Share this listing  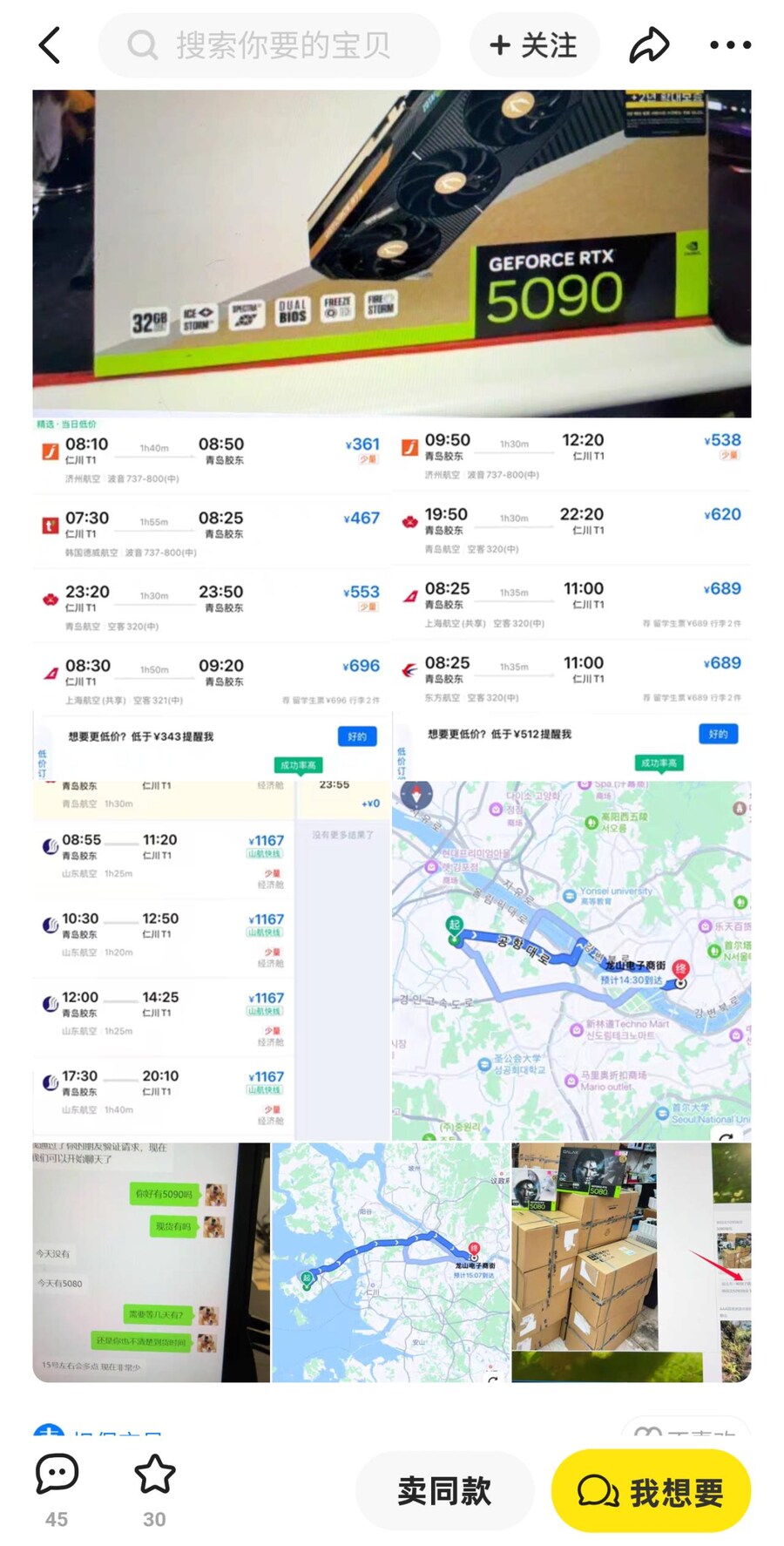click(649, 45)
